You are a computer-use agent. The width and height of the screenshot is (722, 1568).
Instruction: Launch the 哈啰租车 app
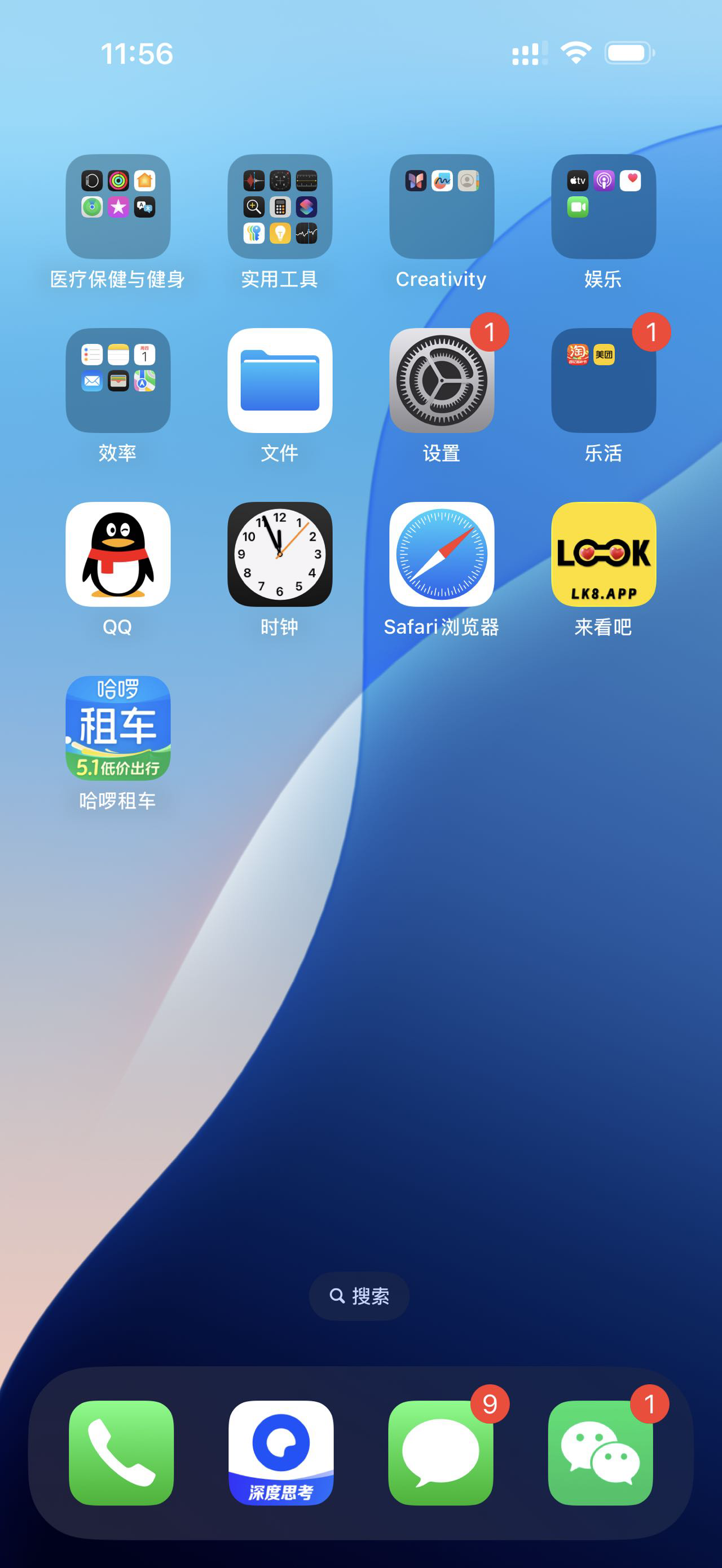[x=117, y=728]
